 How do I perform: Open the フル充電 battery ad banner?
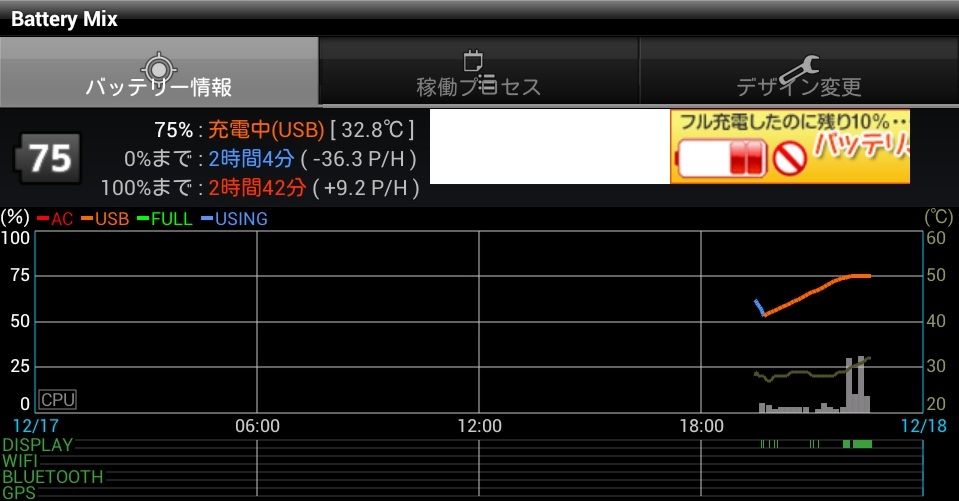click(x=789, y=146)
